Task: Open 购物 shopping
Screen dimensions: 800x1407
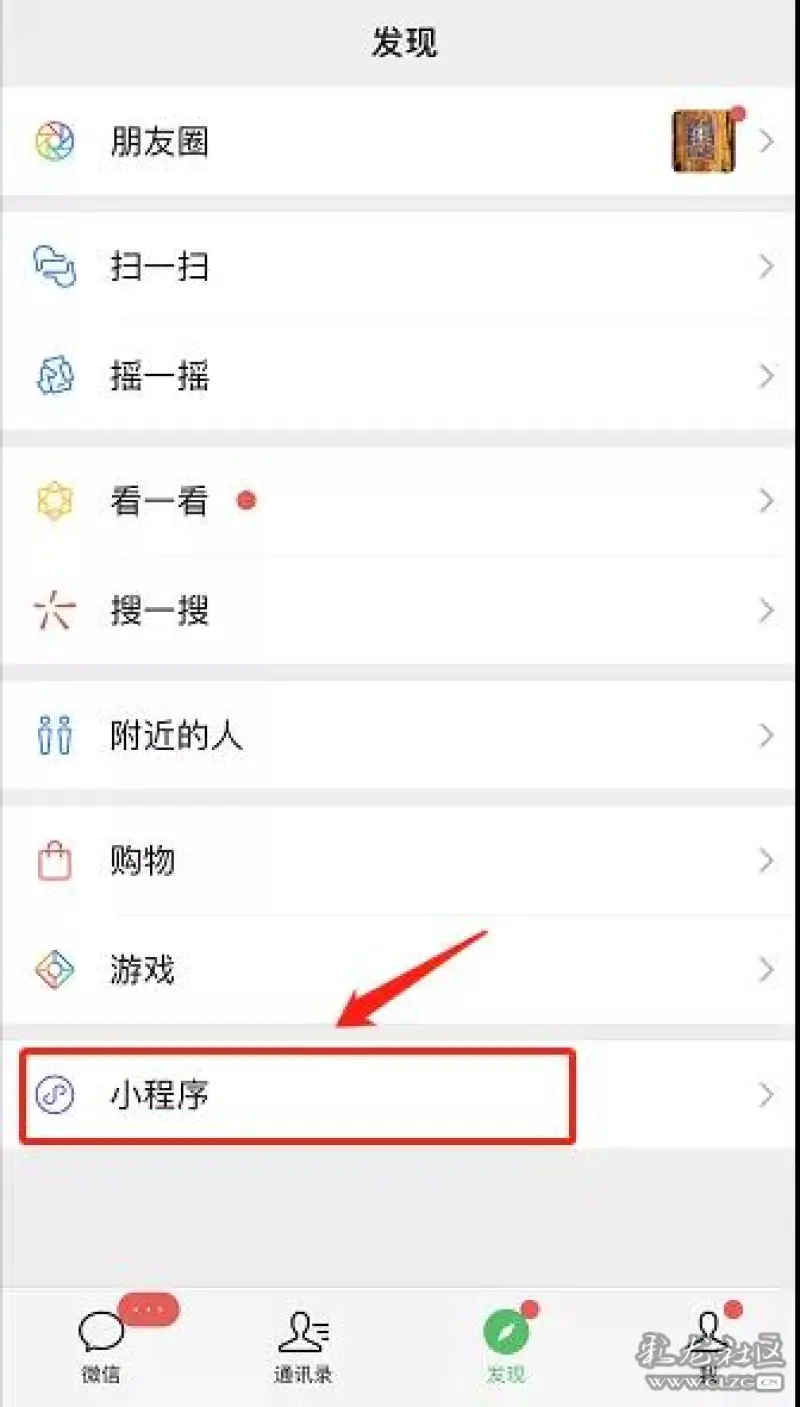Action: click(x=400, y=861)
